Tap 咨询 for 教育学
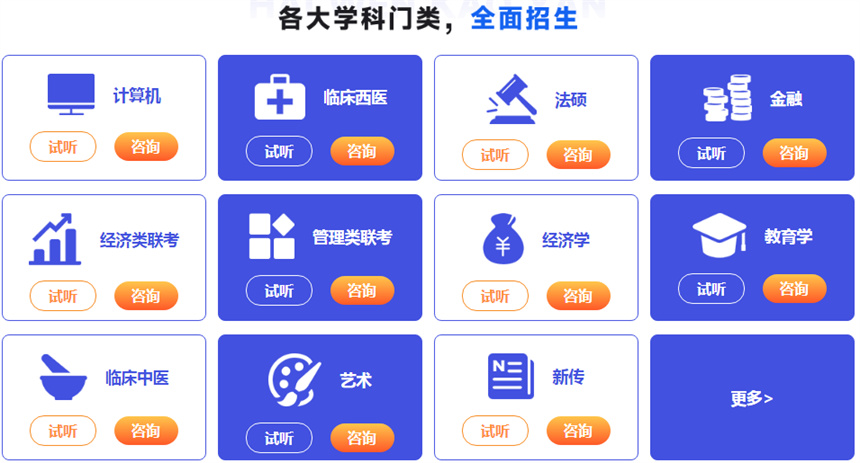This screenshot has height=463, width=860. [x=794, y=289]
